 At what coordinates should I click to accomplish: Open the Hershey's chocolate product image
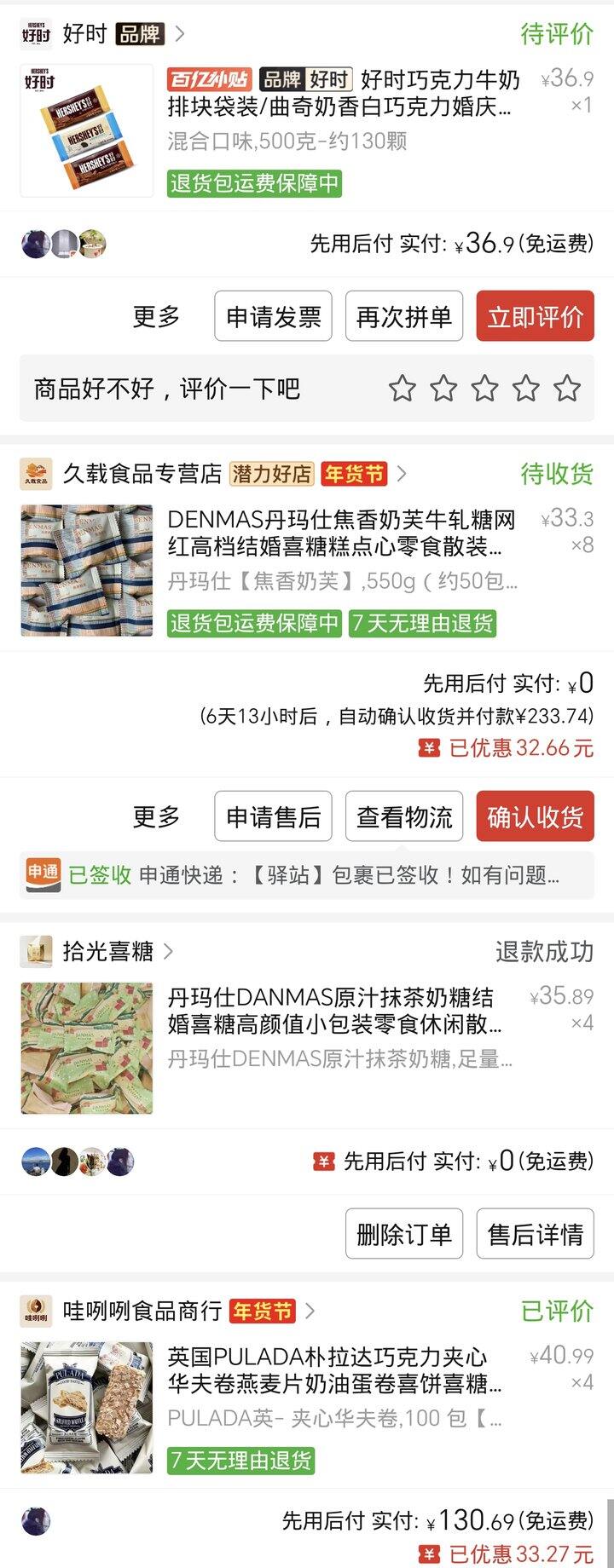[x=87, y=130]
